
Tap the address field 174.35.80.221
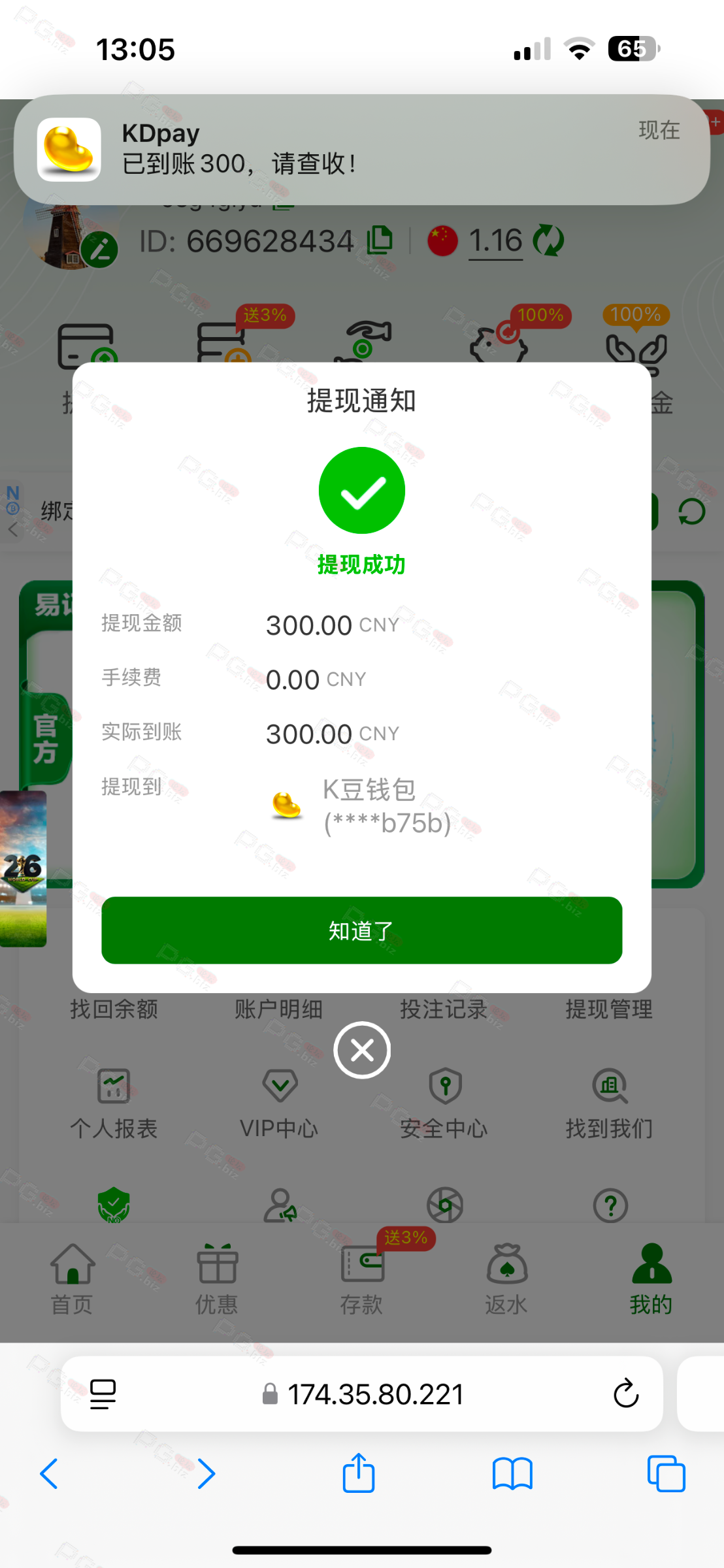pyautogui.click(x=363, y=1394)
